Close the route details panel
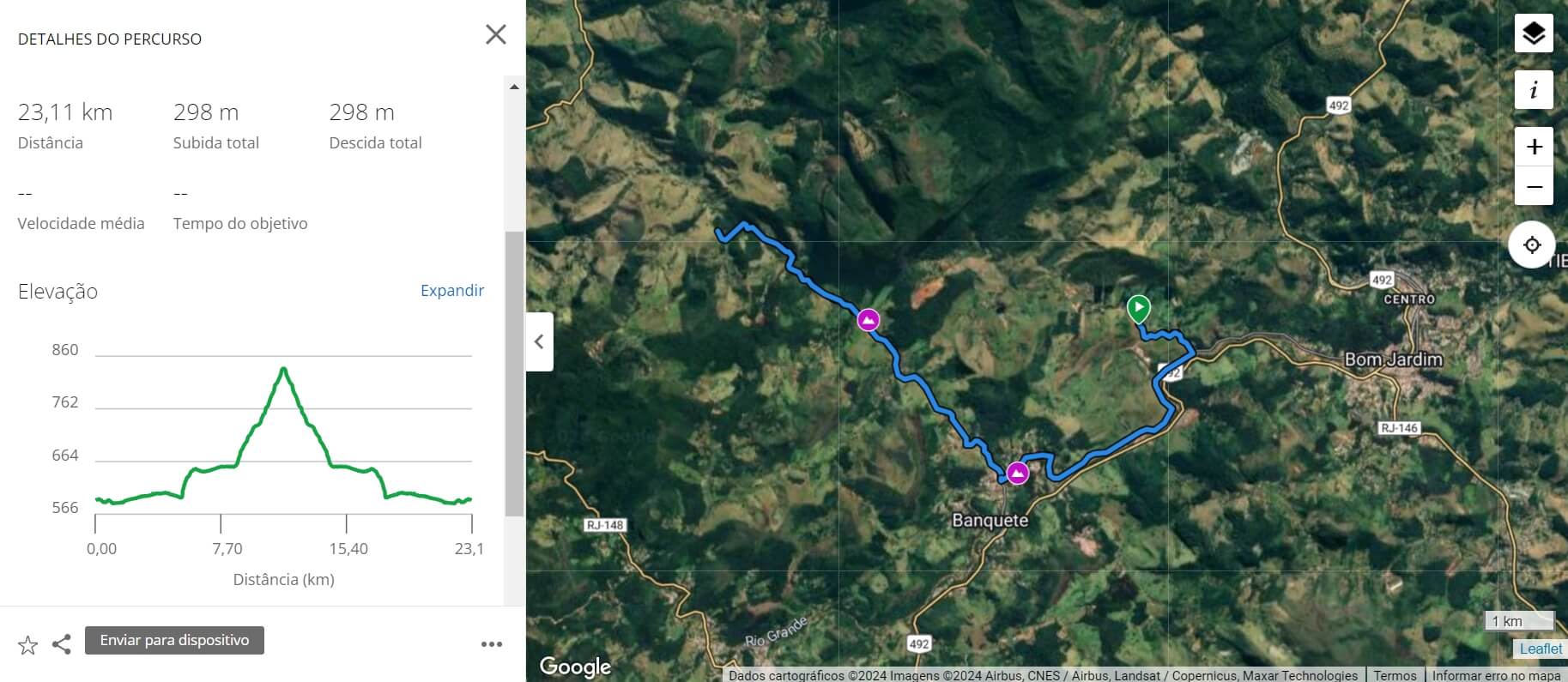 496,34
